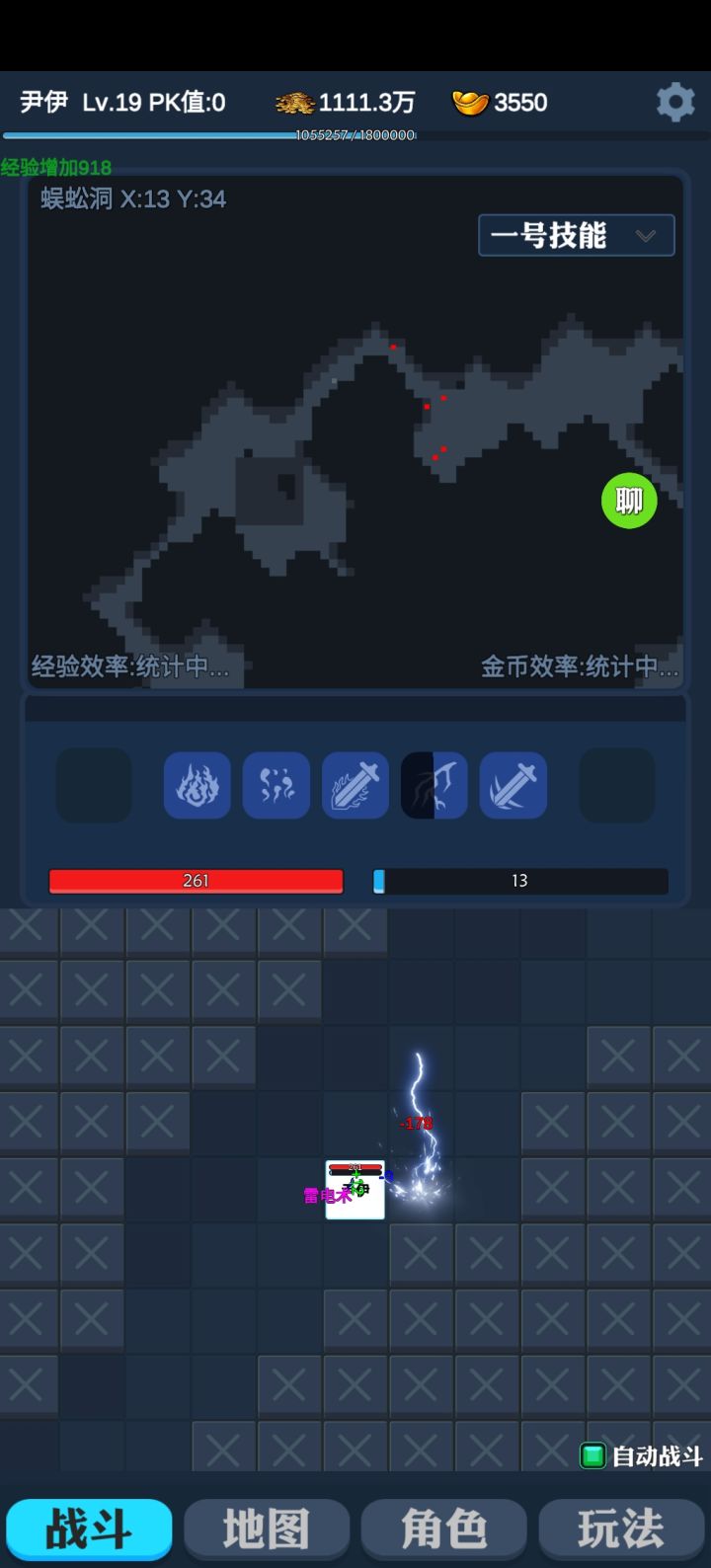Open the green 聊 chat bubble

629,501
